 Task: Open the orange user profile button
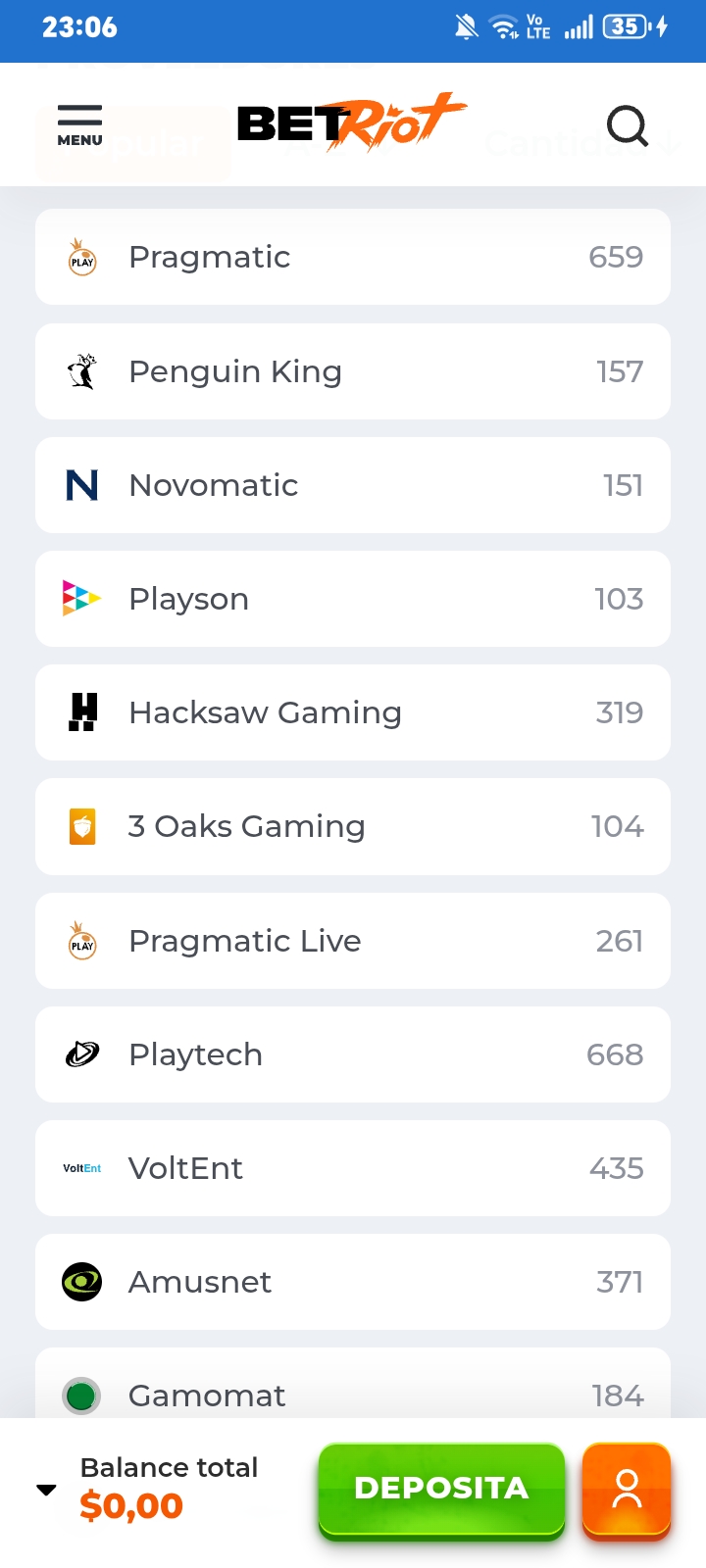627,1490
